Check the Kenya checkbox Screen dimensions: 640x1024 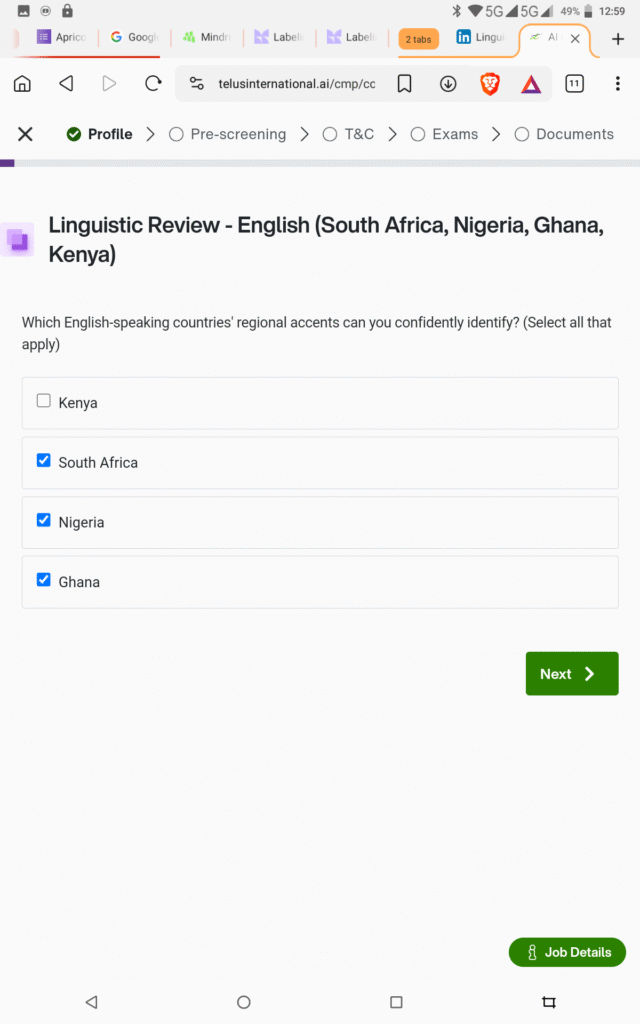tap(43, 401)
